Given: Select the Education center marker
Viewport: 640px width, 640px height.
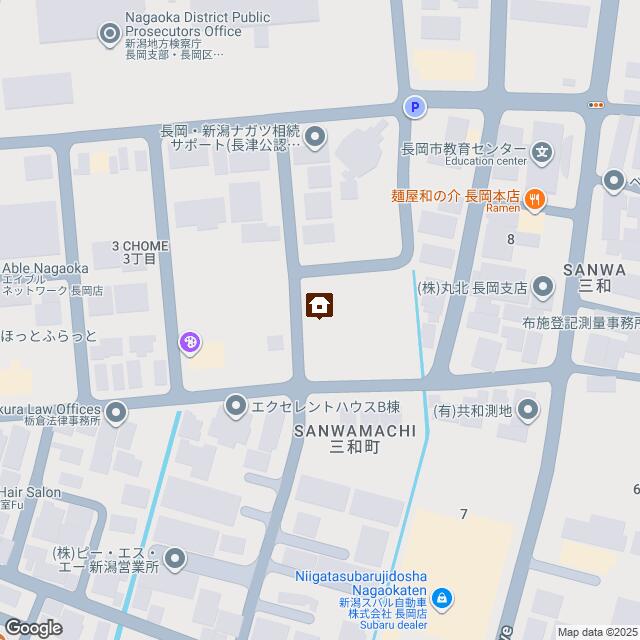Looking at the screenshot, I should (x=542, y=153).
